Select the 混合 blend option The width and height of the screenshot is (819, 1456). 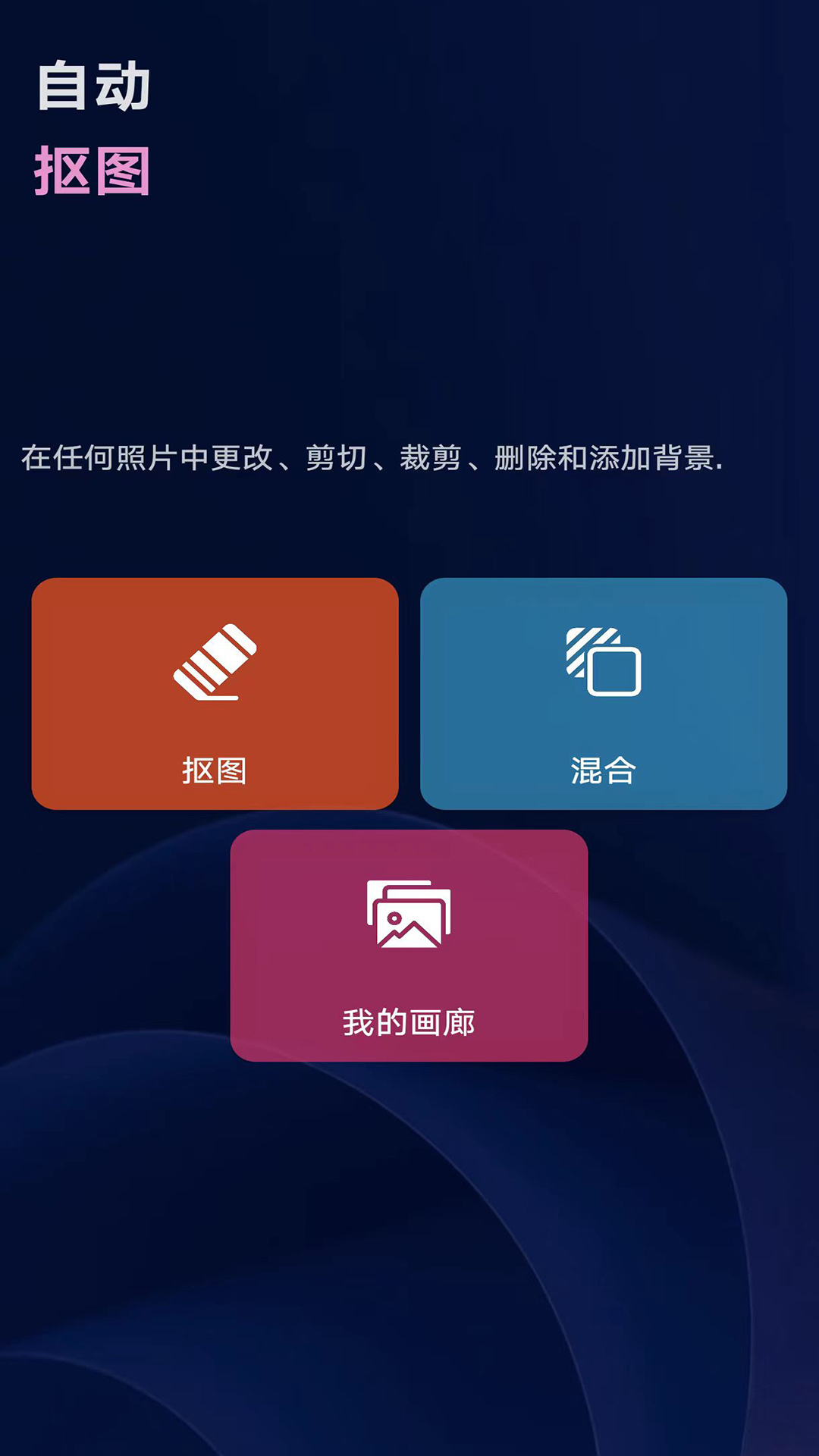click(x=604, y=693)
